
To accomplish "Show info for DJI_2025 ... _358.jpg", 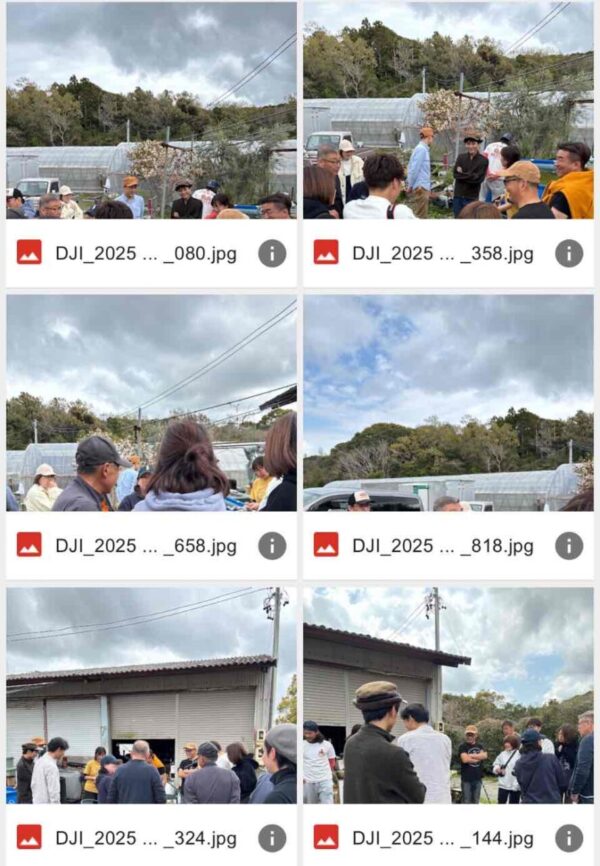I will (569, 253).
